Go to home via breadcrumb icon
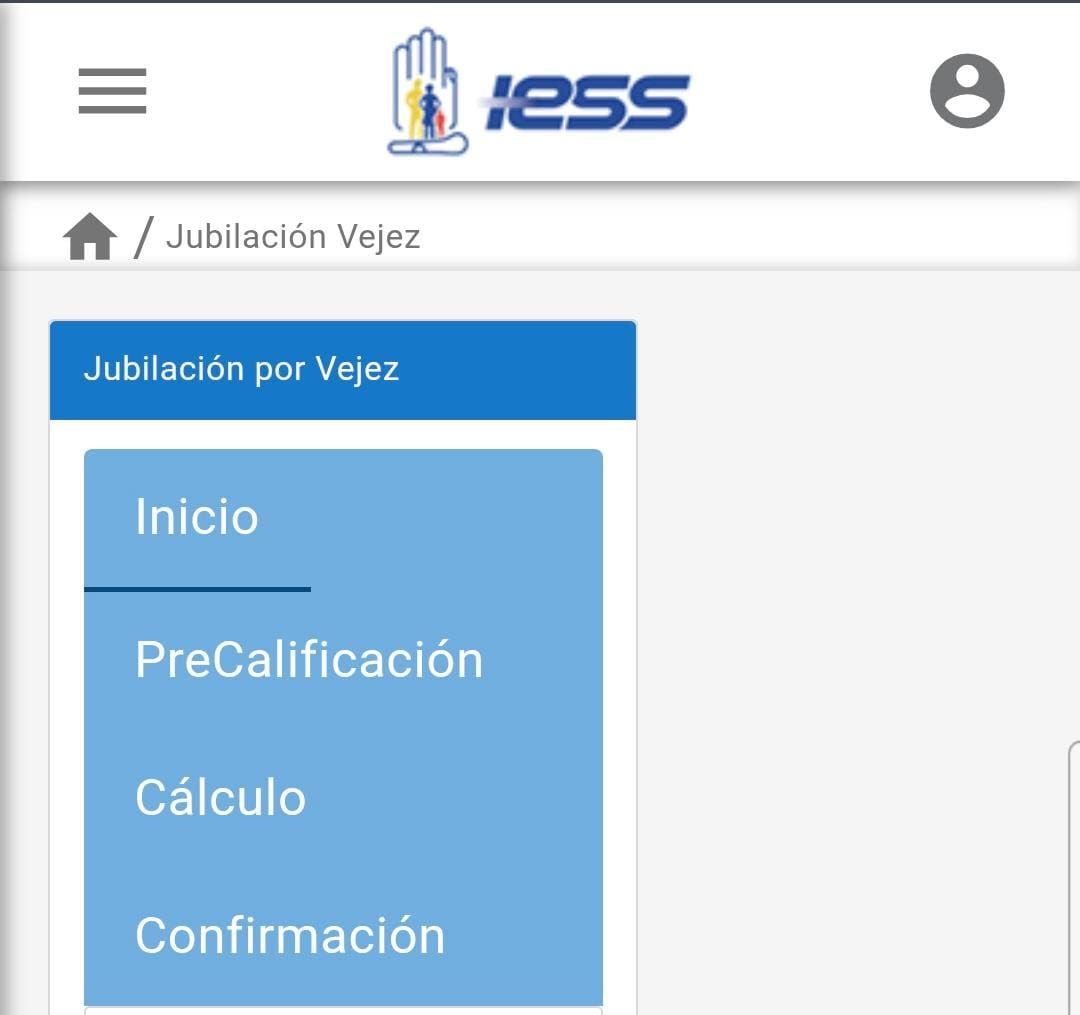This screenshot has height=1015, width=1080. (90, 237)
